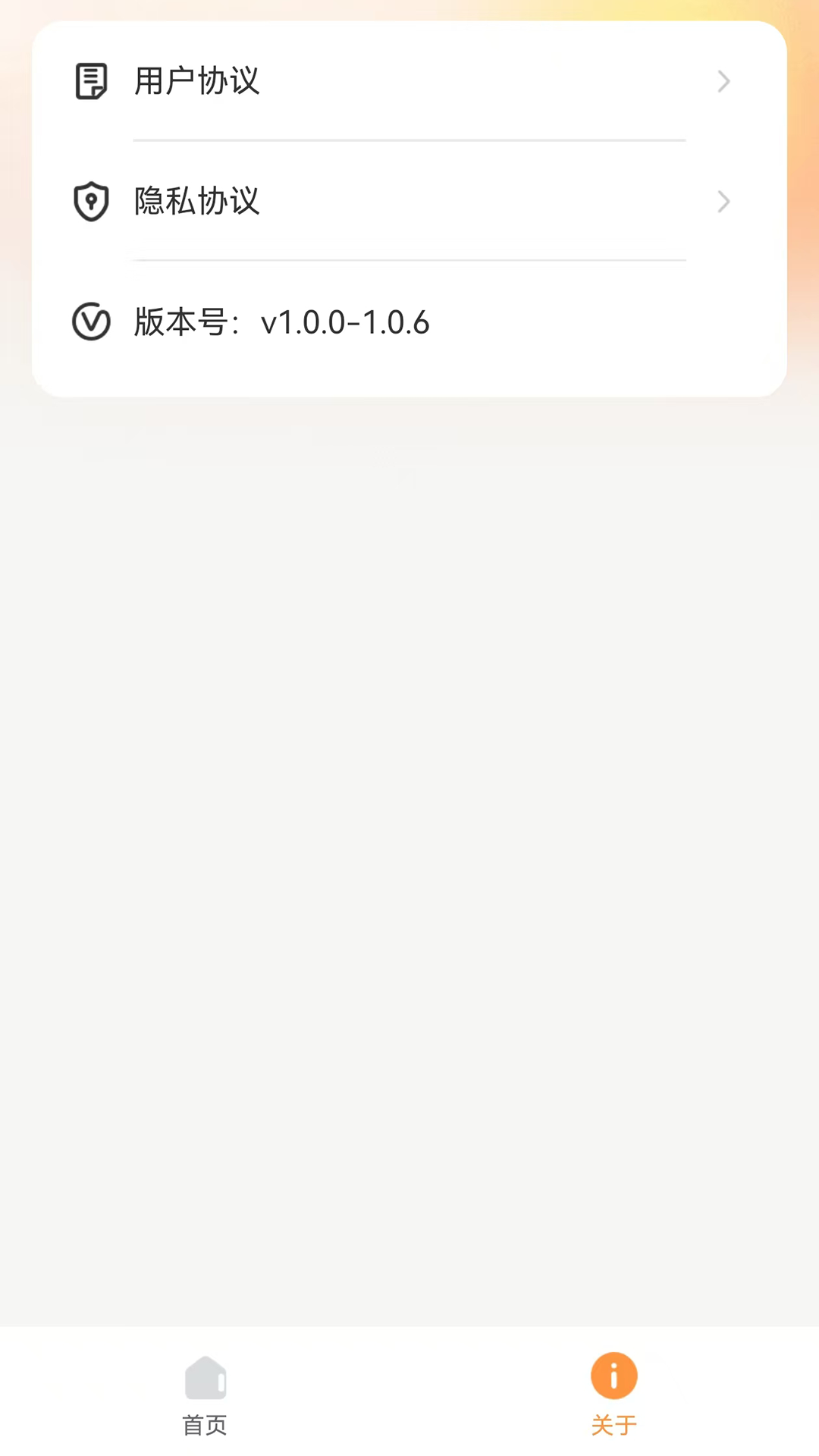Click the document icon beside 用户协议
819x1456 pixels.
tap(91, 81)
